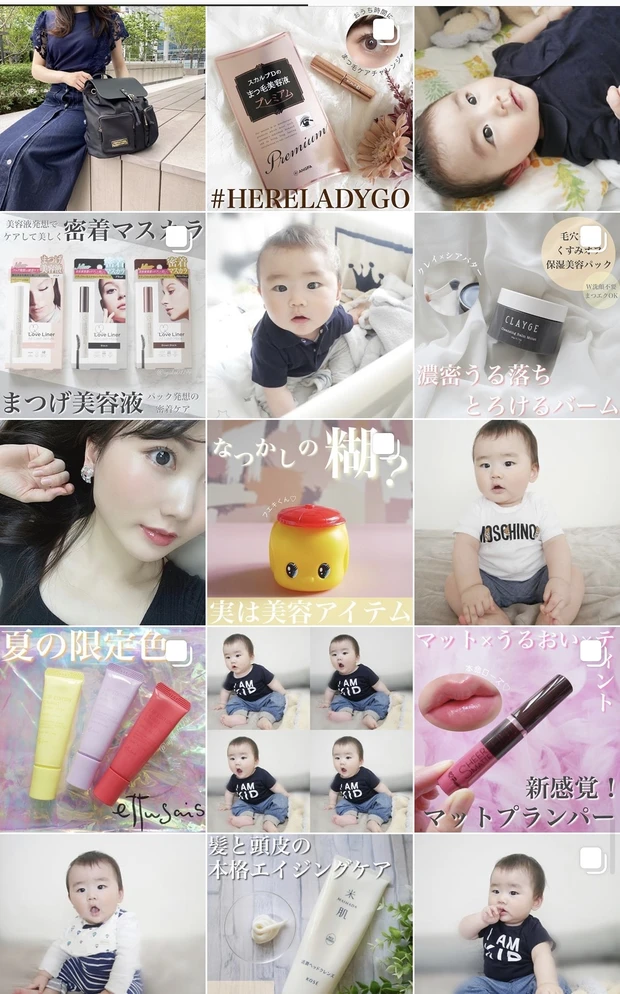View the photo of baby lying on blanket

517,107
